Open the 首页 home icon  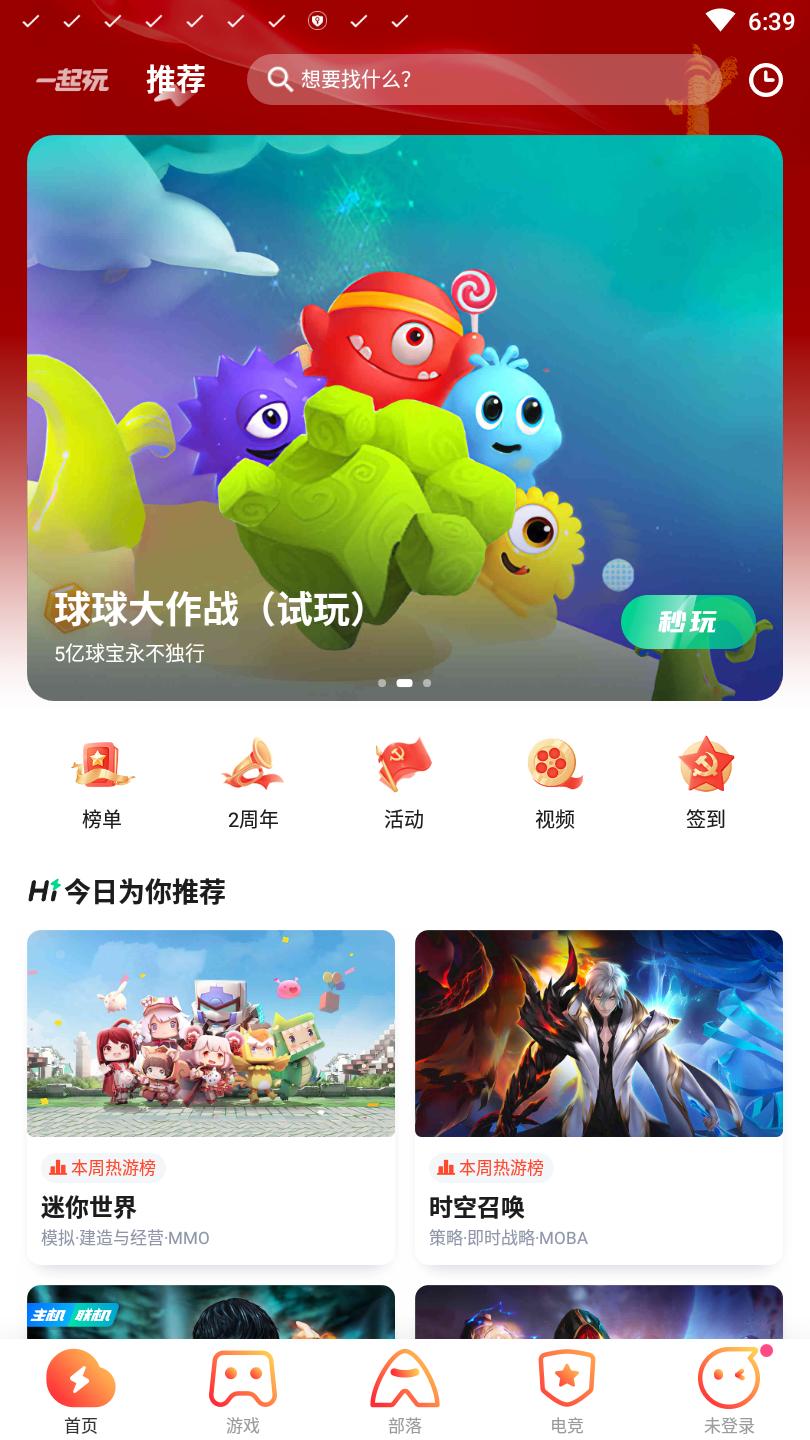[x=80, y=1380]
